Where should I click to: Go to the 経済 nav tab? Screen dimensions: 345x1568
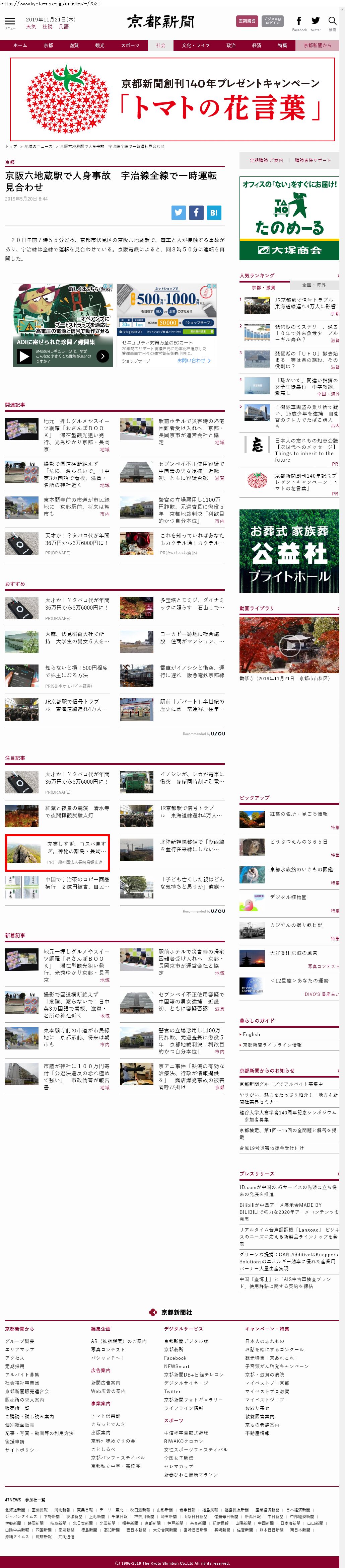pos(257,46)
